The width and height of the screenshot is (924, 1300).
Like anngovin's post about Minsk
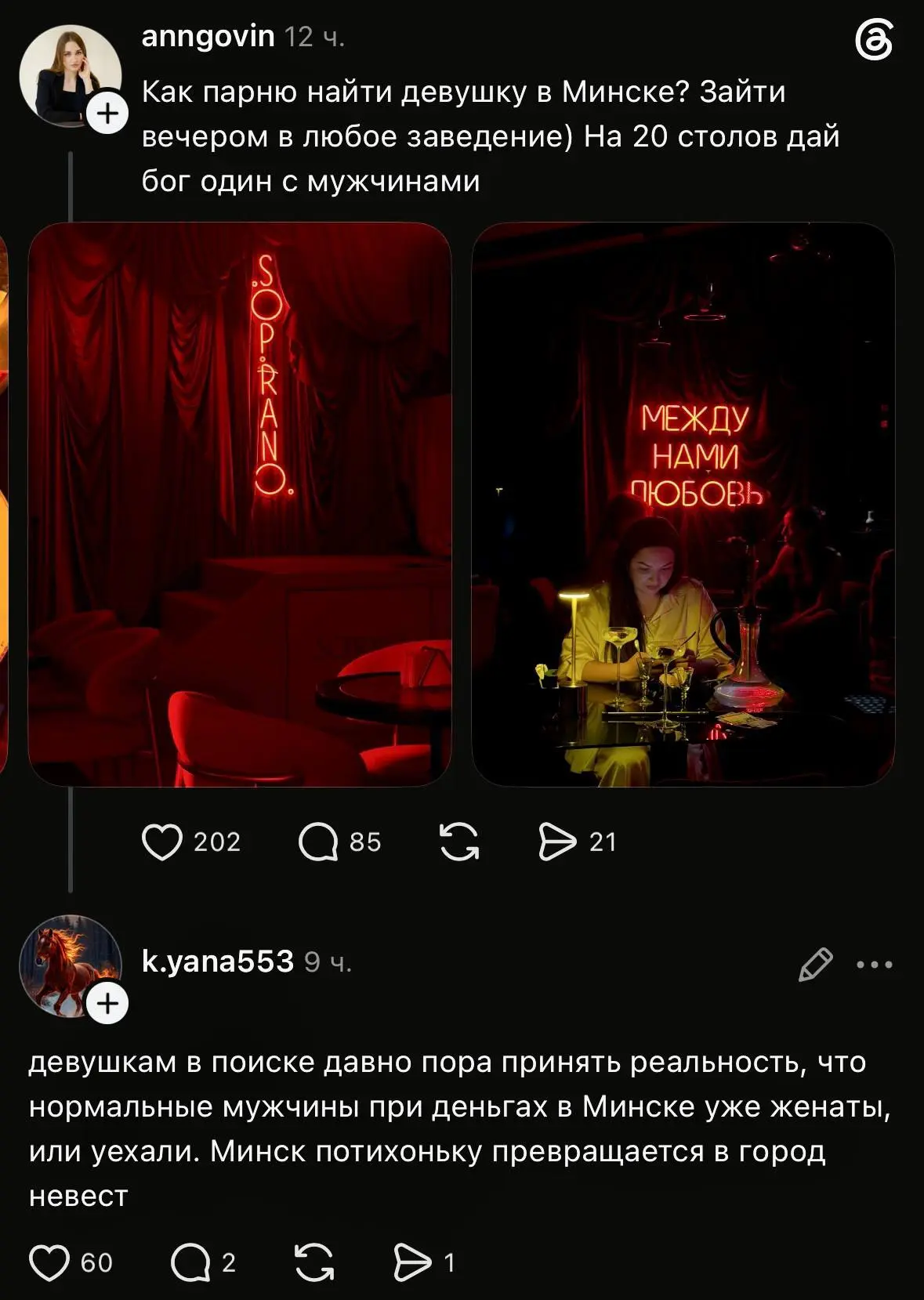162,842
